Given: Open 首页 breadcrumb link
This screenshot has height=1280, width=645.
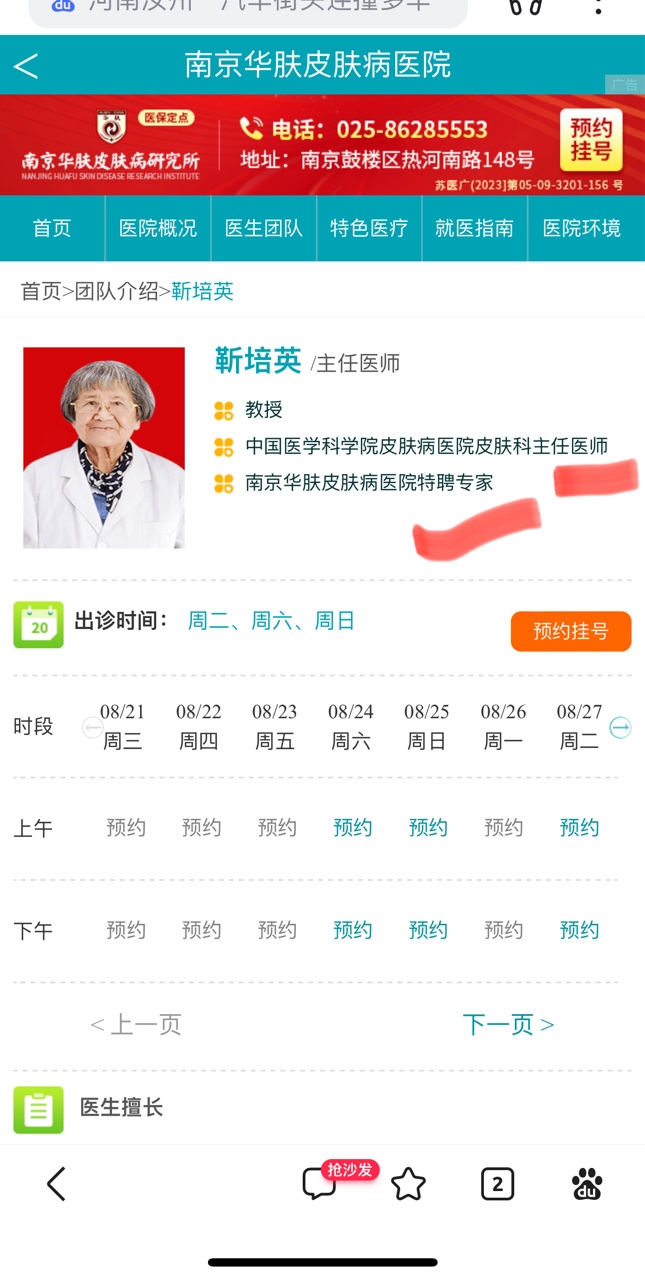Looking at the screenshot, I should point(41,291).
